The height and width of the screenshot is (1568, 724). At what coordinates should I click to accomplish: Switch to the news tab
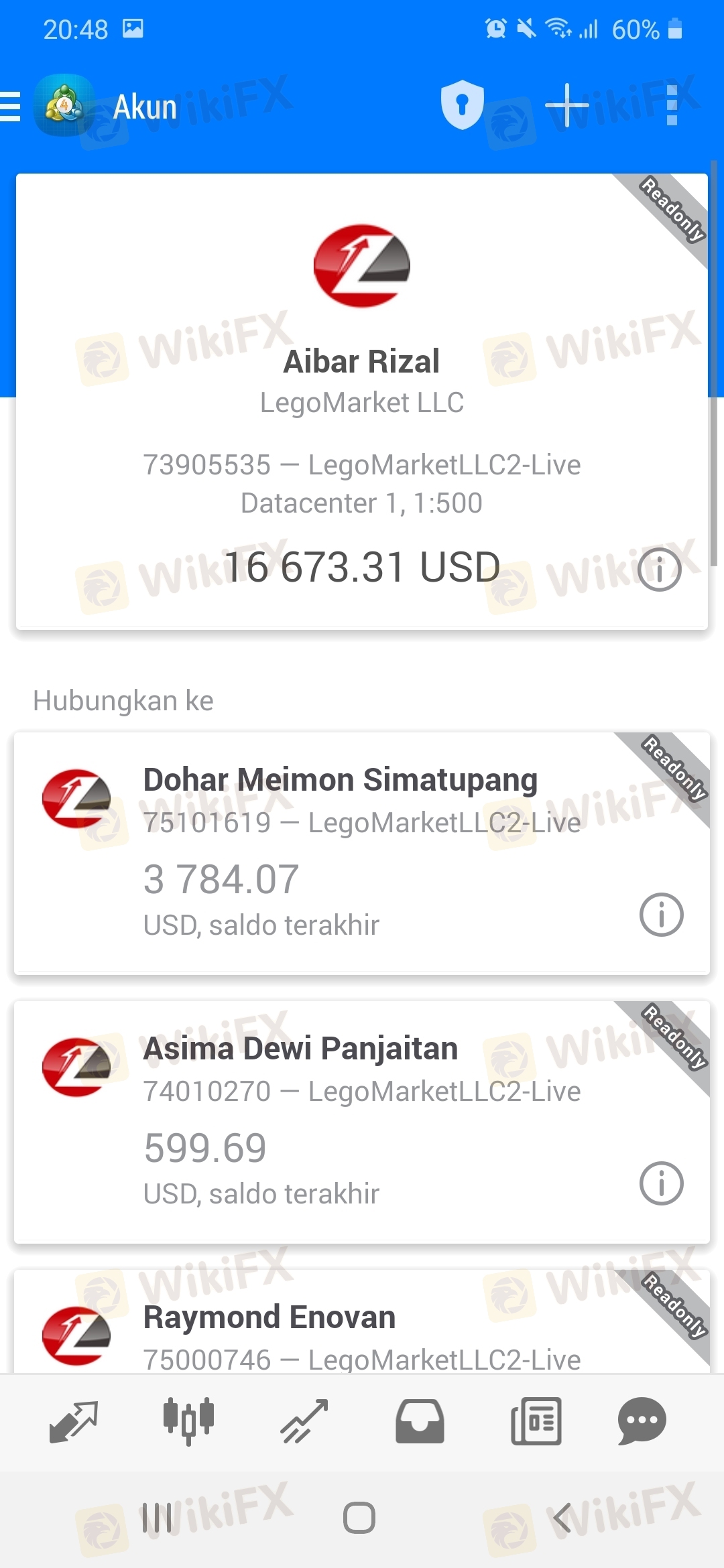(x=536, y=1421)
